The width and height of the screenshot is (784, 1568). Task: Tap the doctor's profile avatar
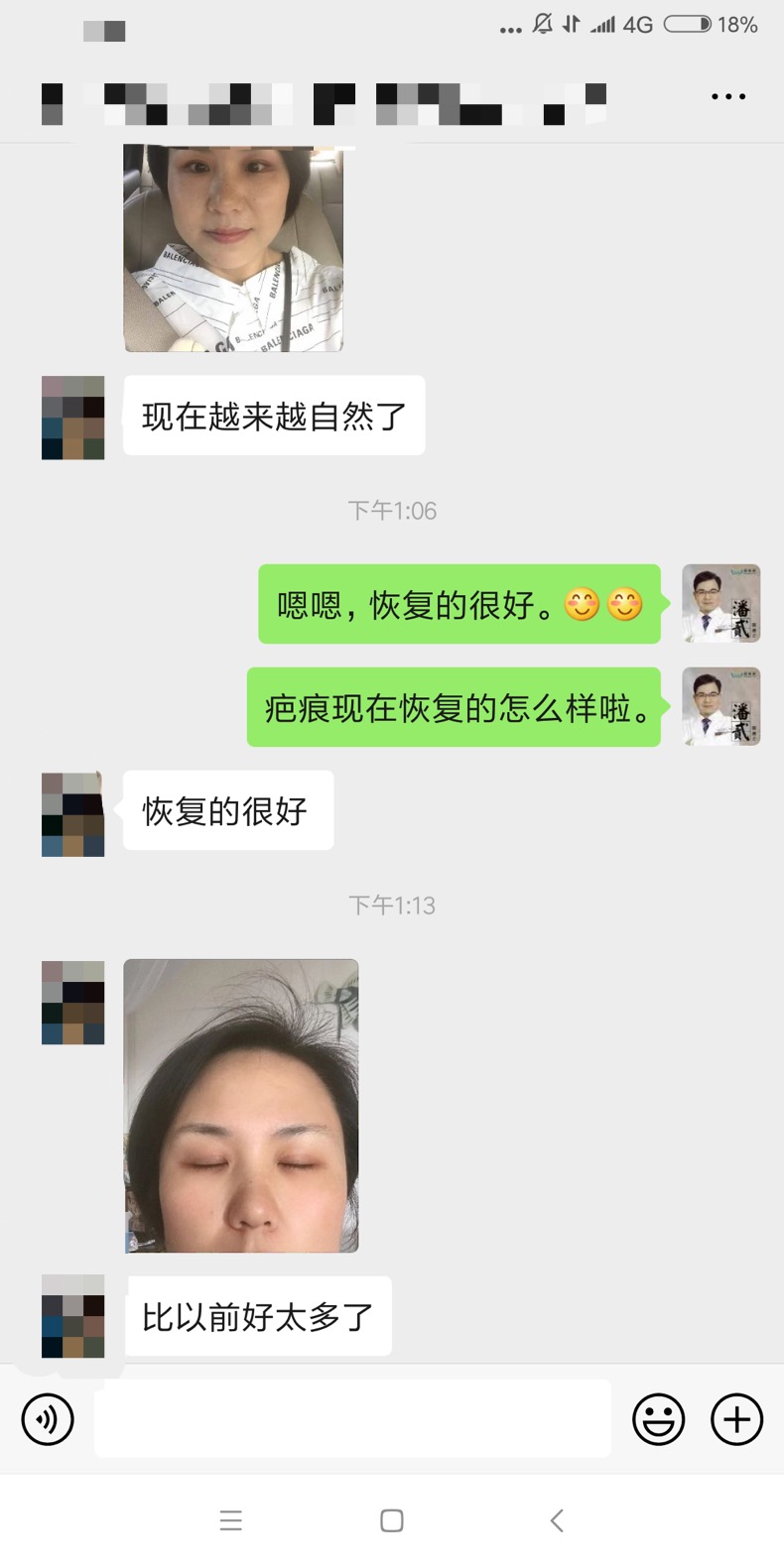[721, 603]
